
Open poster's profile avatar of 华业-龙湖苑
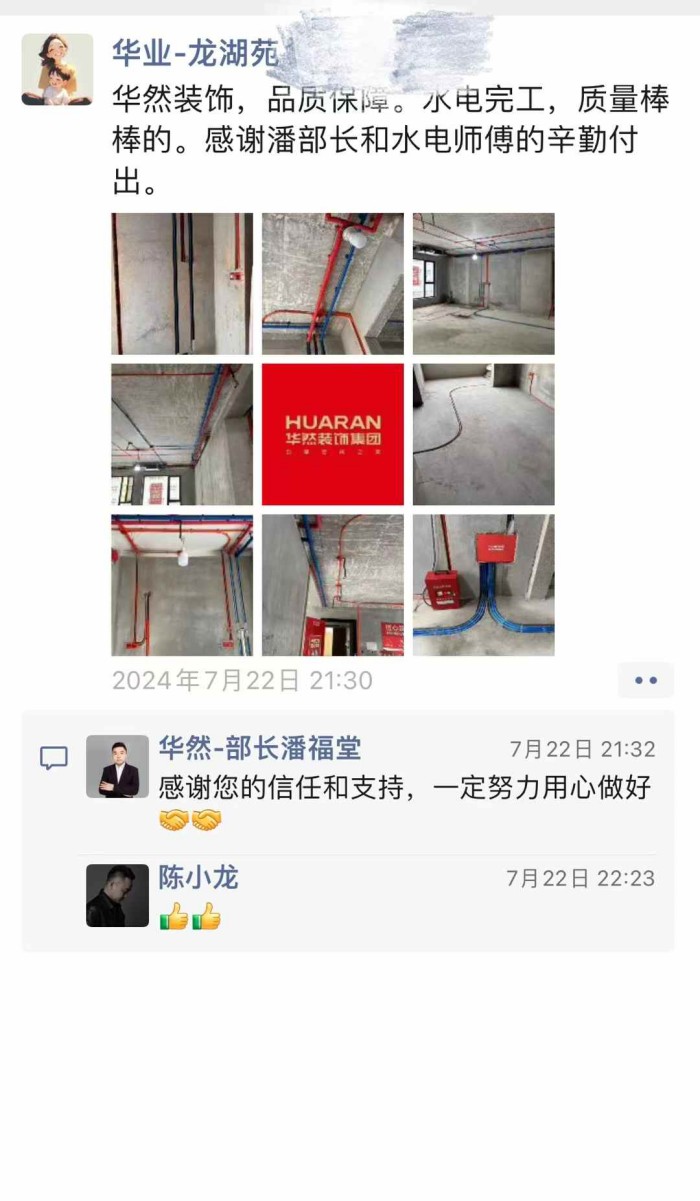click(x=57, y=69)
